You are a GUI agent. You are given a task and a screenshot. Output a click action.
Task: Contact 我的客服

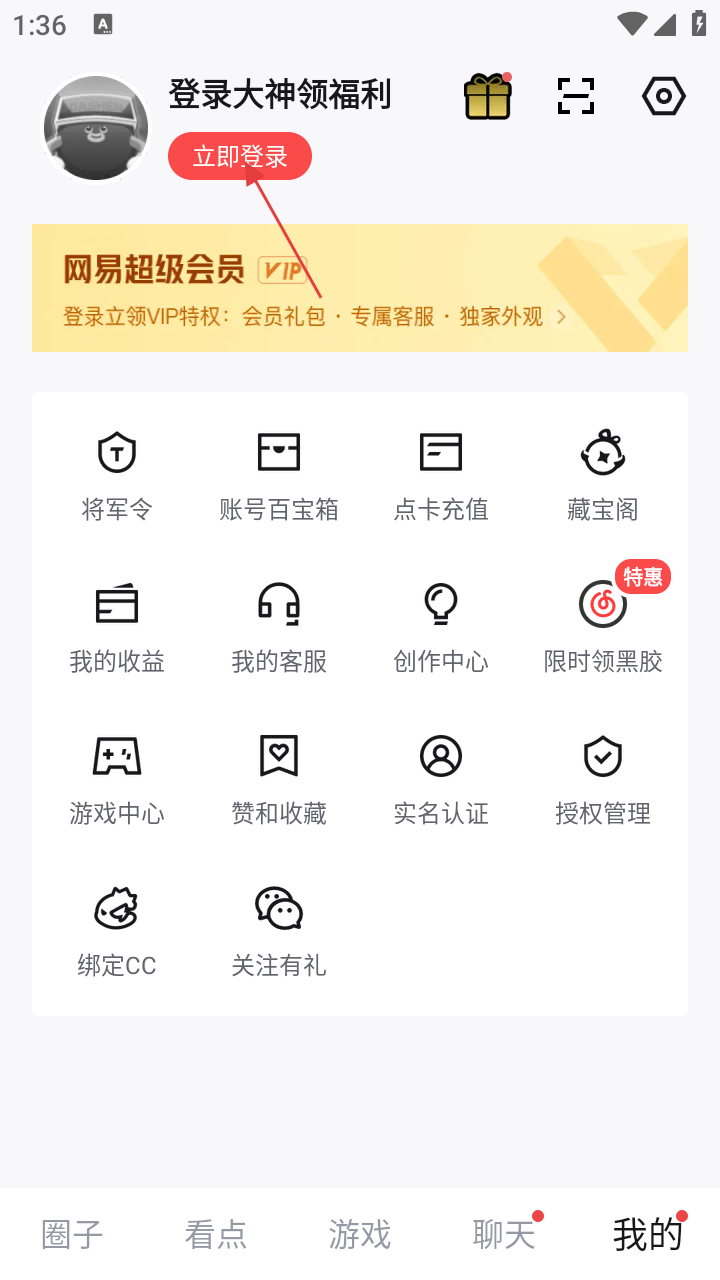(279, 628)
